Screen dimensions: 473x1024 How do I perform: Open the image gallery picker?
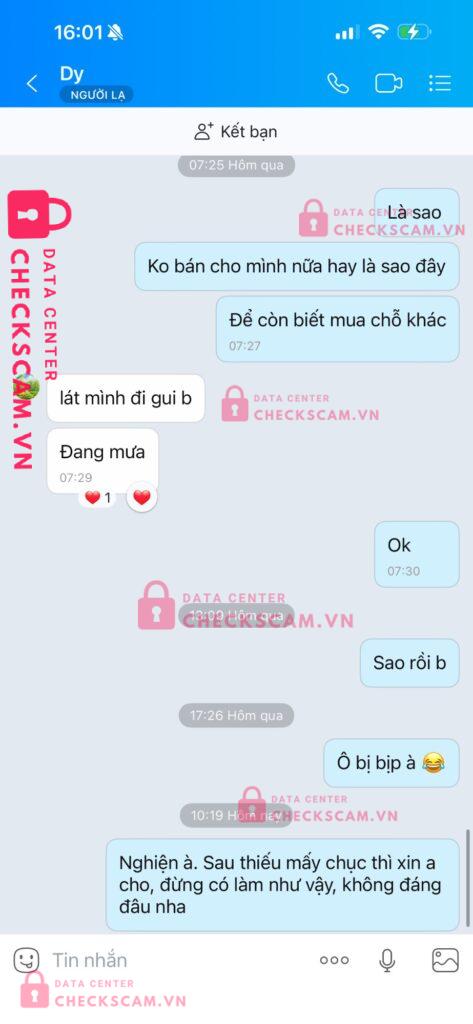point(445,960)
